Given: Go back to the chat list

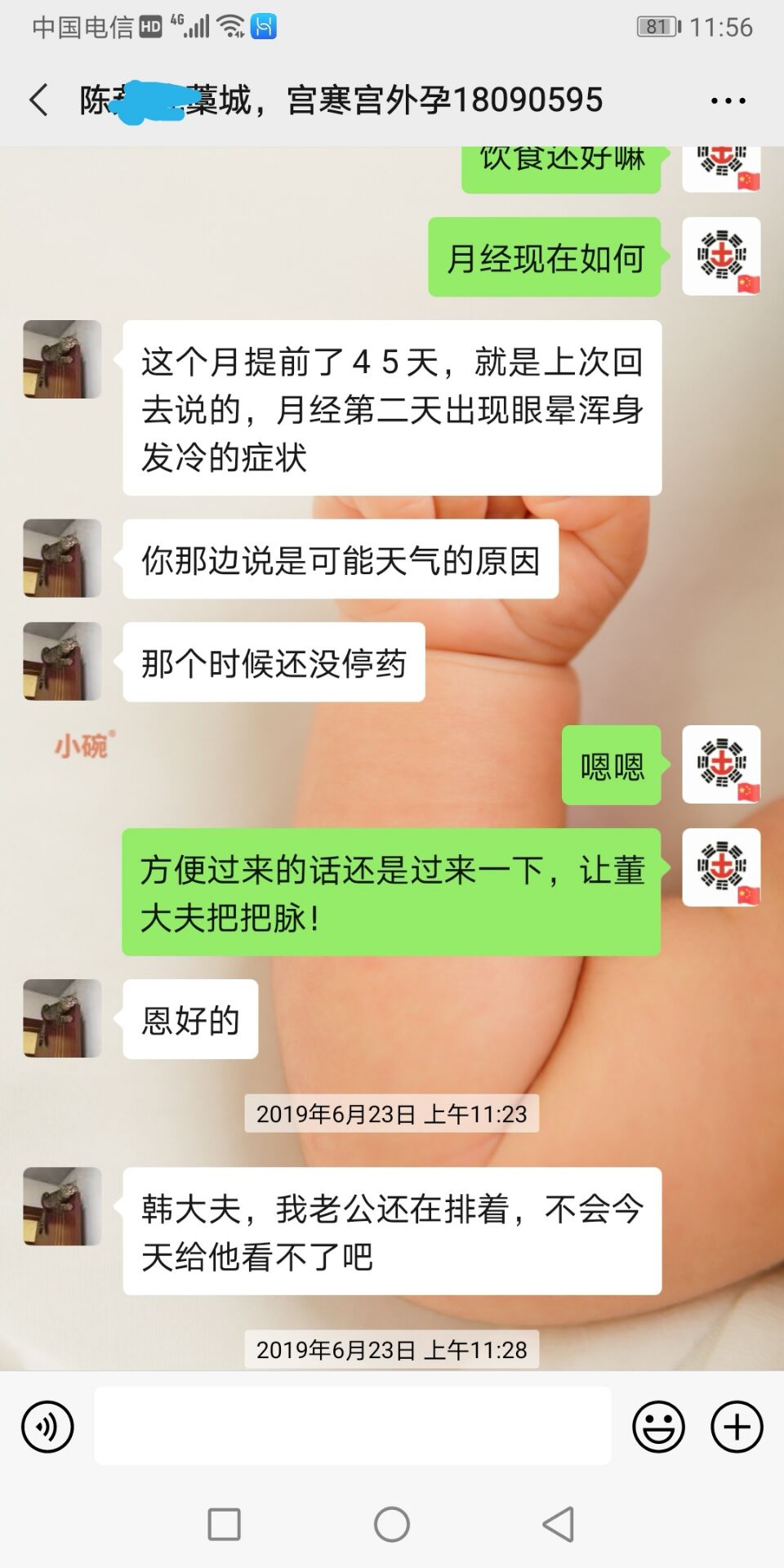Looking at the screenshot, I should point(38,100).
